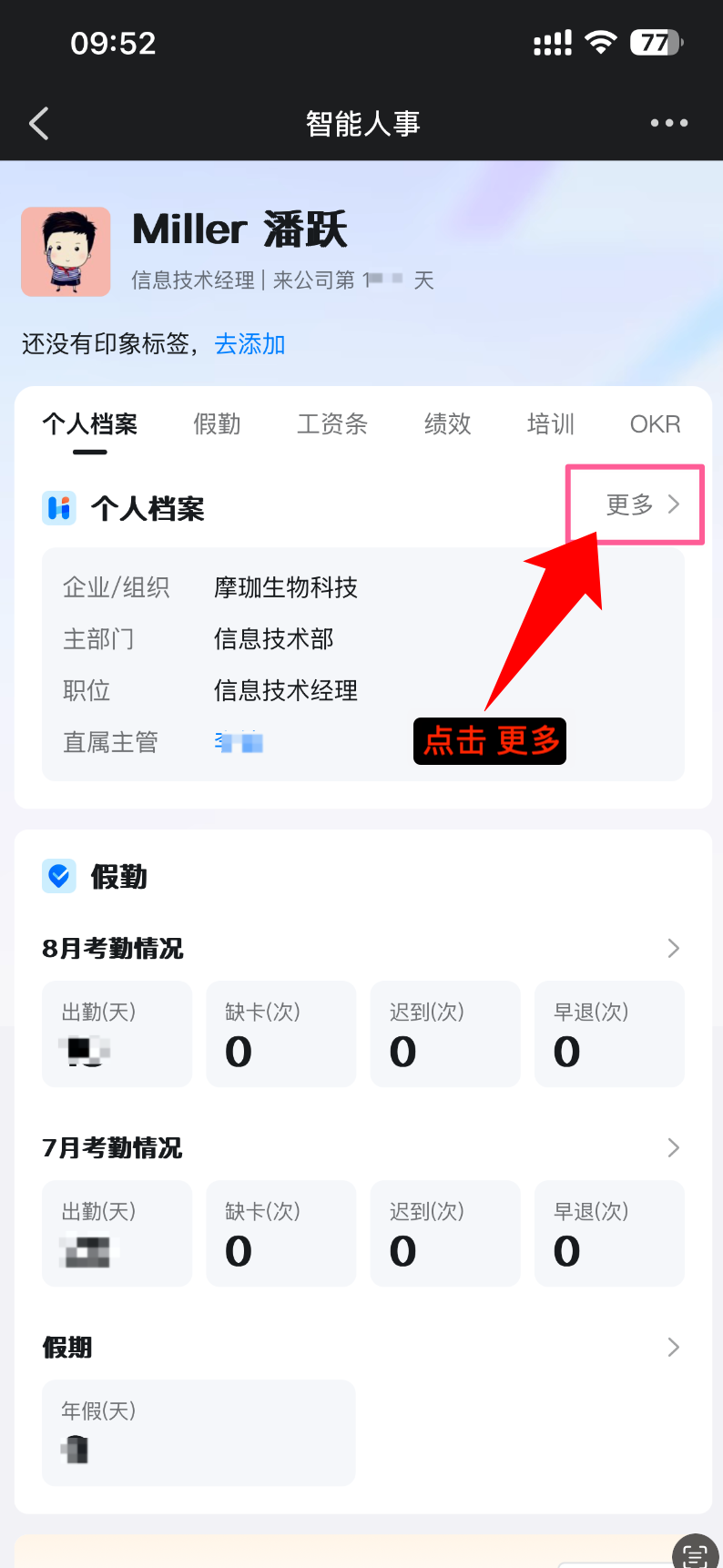Open the 假期 leave details

(673, 1347)
